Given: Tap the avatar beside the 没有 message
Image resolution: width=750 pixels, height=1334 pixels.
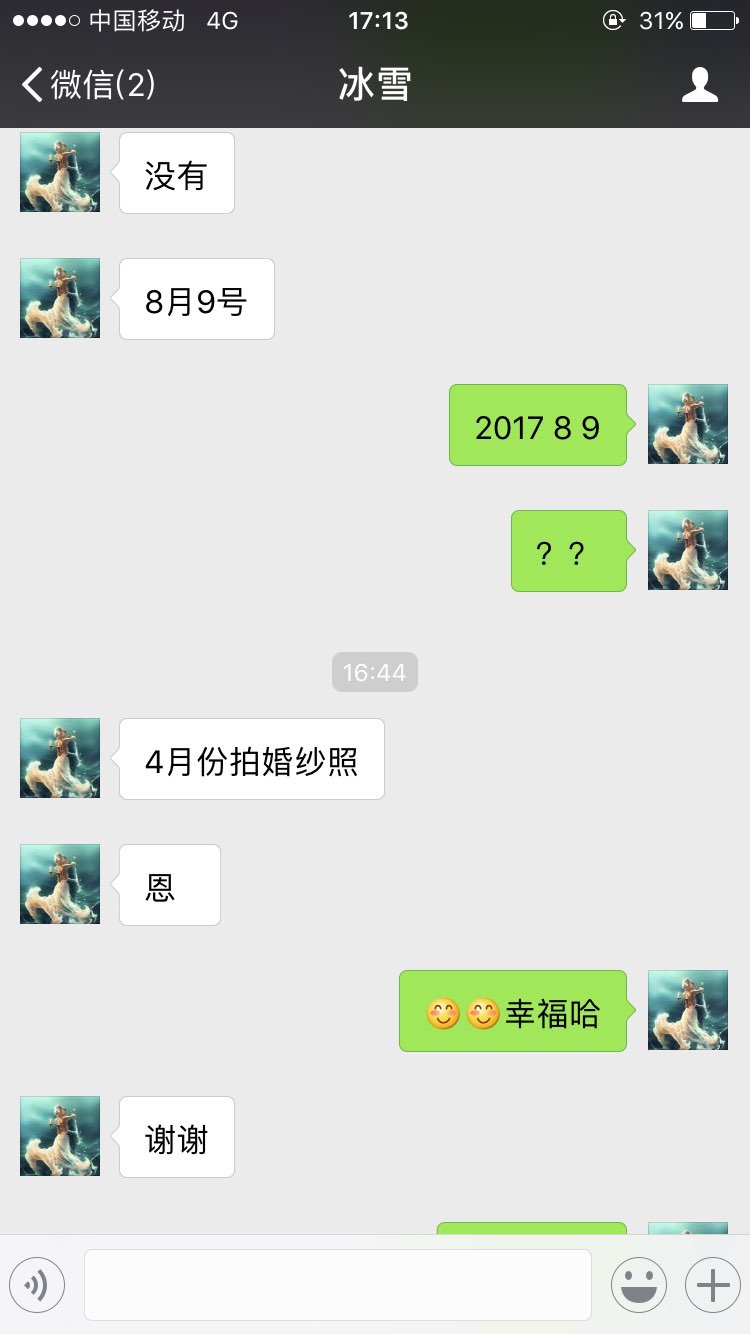Looking at the screenshot, I should pyautogui.click(x=60, y=172).
